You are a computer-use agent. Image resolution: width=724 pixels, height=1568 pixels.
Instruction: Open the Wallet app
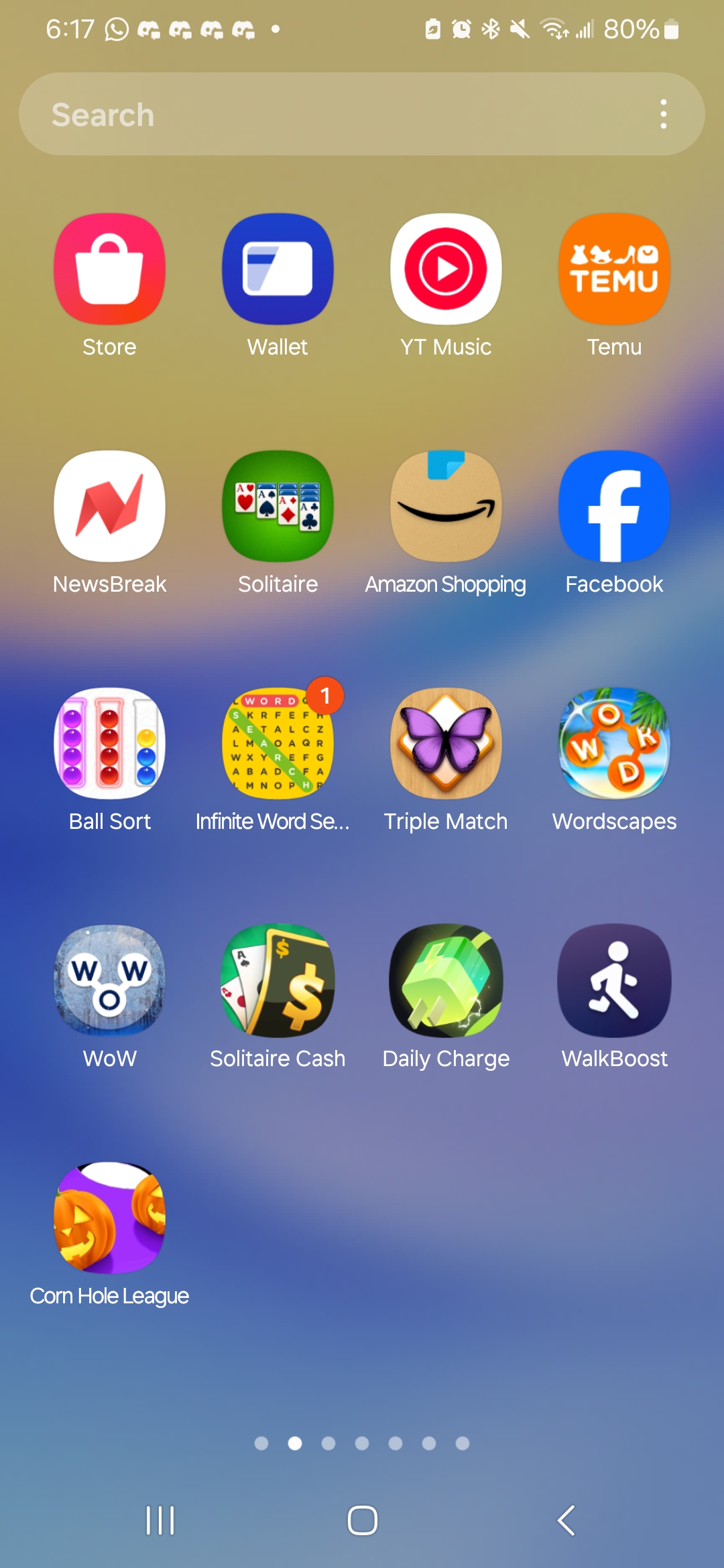(278, 269)
